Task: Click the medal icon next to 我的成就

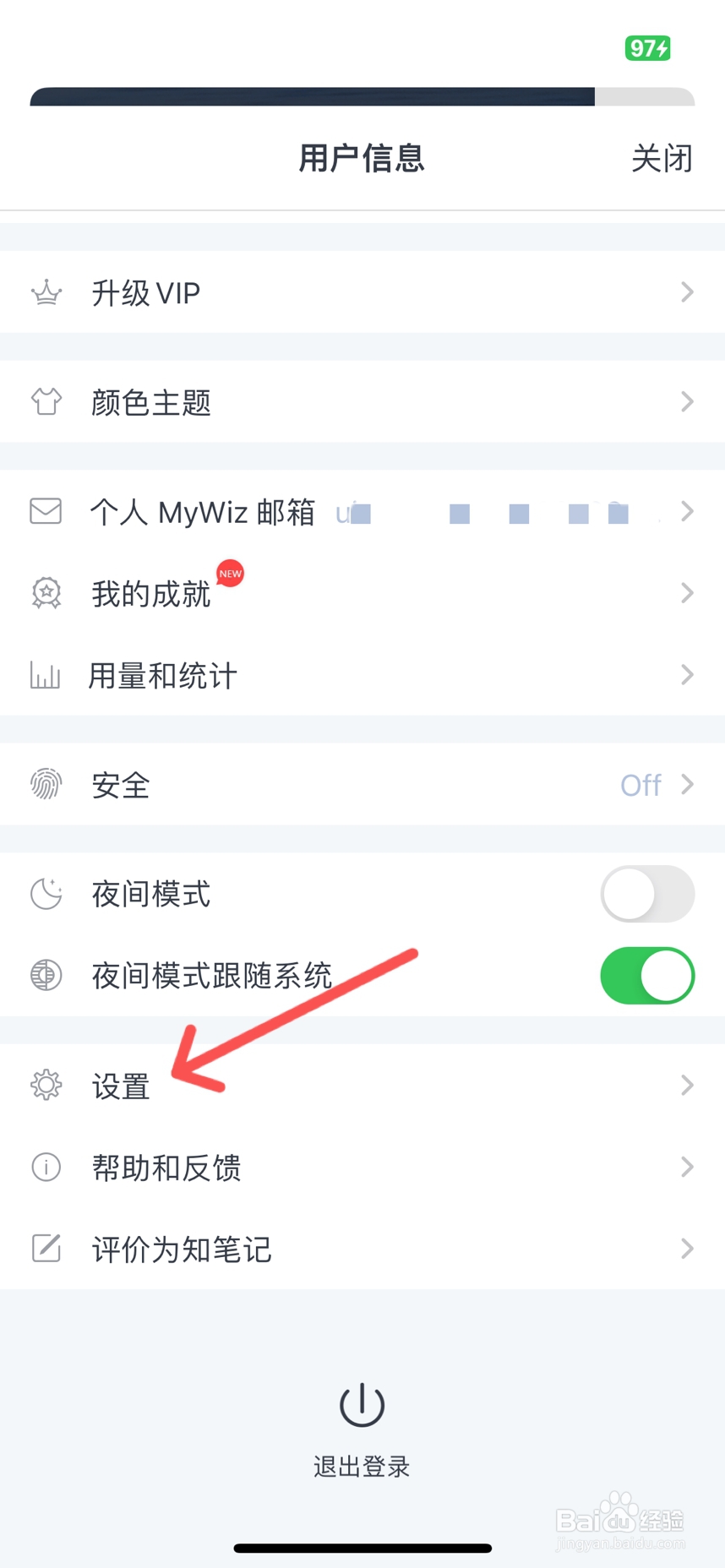Action: [46, 593]
